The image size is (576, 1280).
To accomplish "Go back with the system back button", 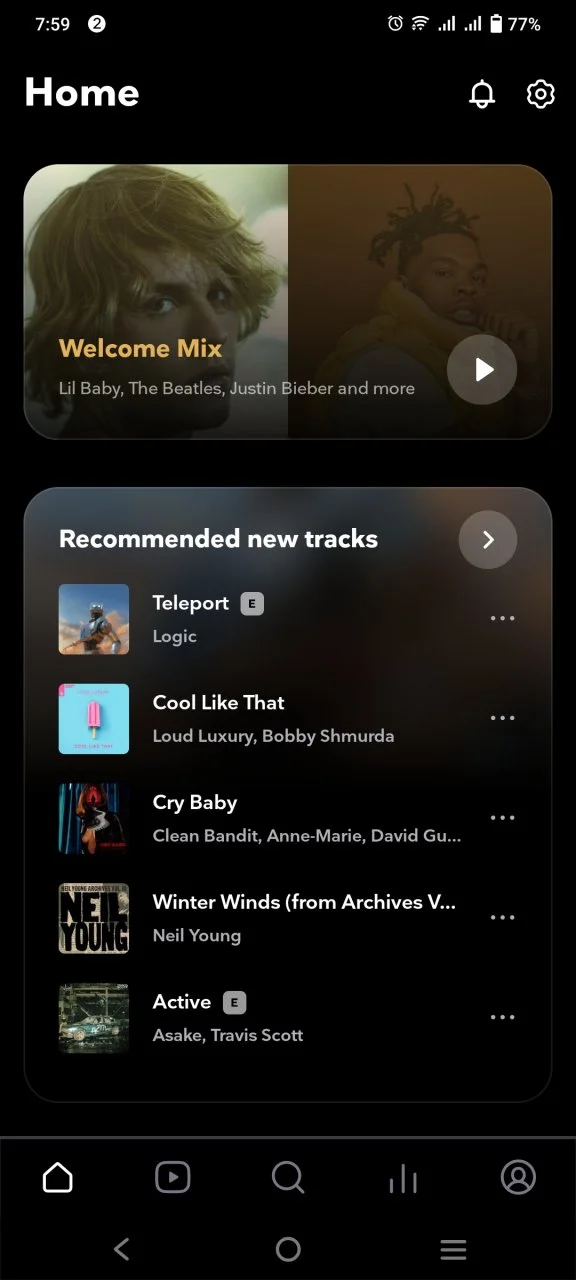I will tap(122, 1249).
